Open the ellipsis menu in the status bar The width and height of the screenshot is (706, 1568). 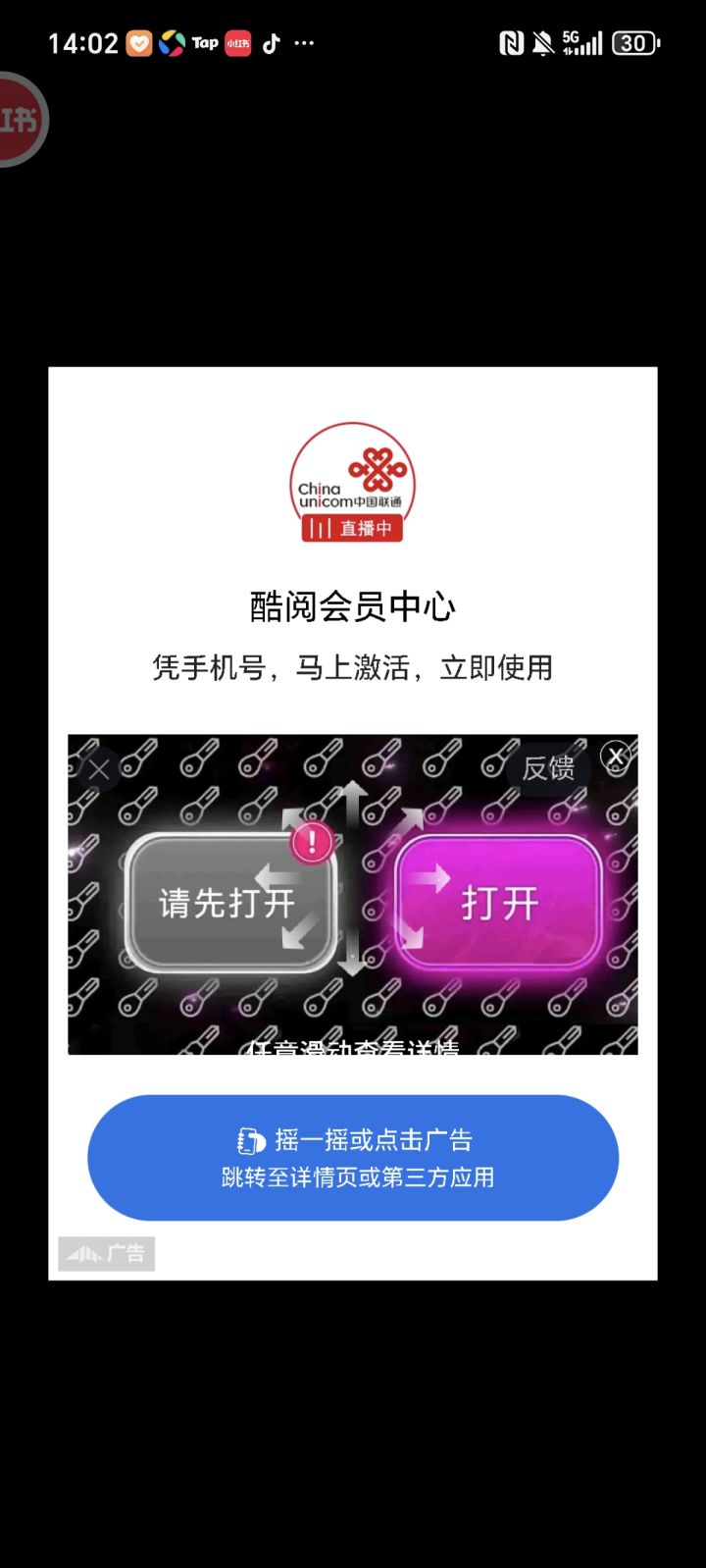[305, 43]
